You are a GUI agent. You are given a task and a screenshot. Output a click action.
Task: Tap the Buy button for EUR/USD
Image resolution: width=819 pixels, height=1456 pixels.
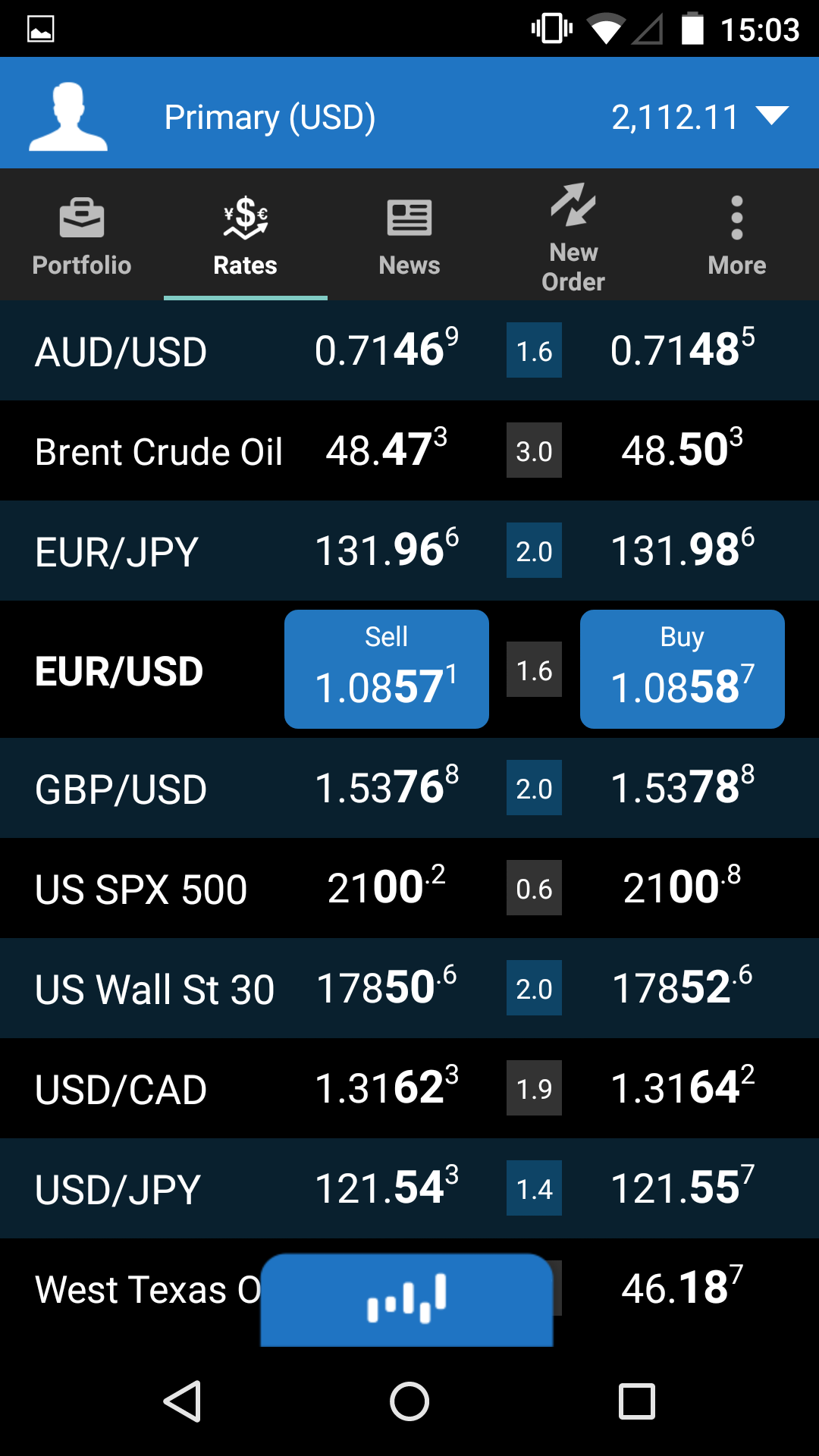coord(682,669)
